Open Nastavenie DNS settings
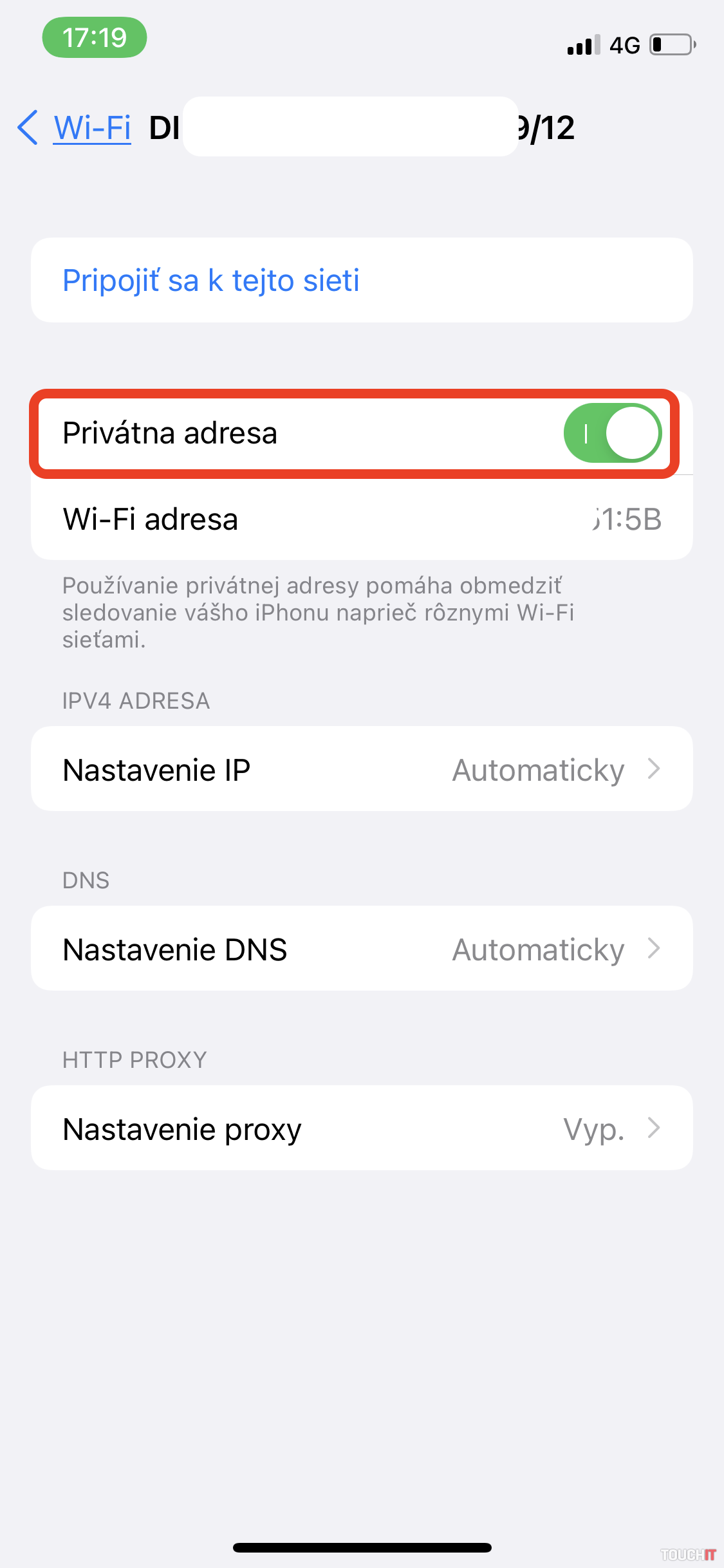 click(x=362, y=949)
